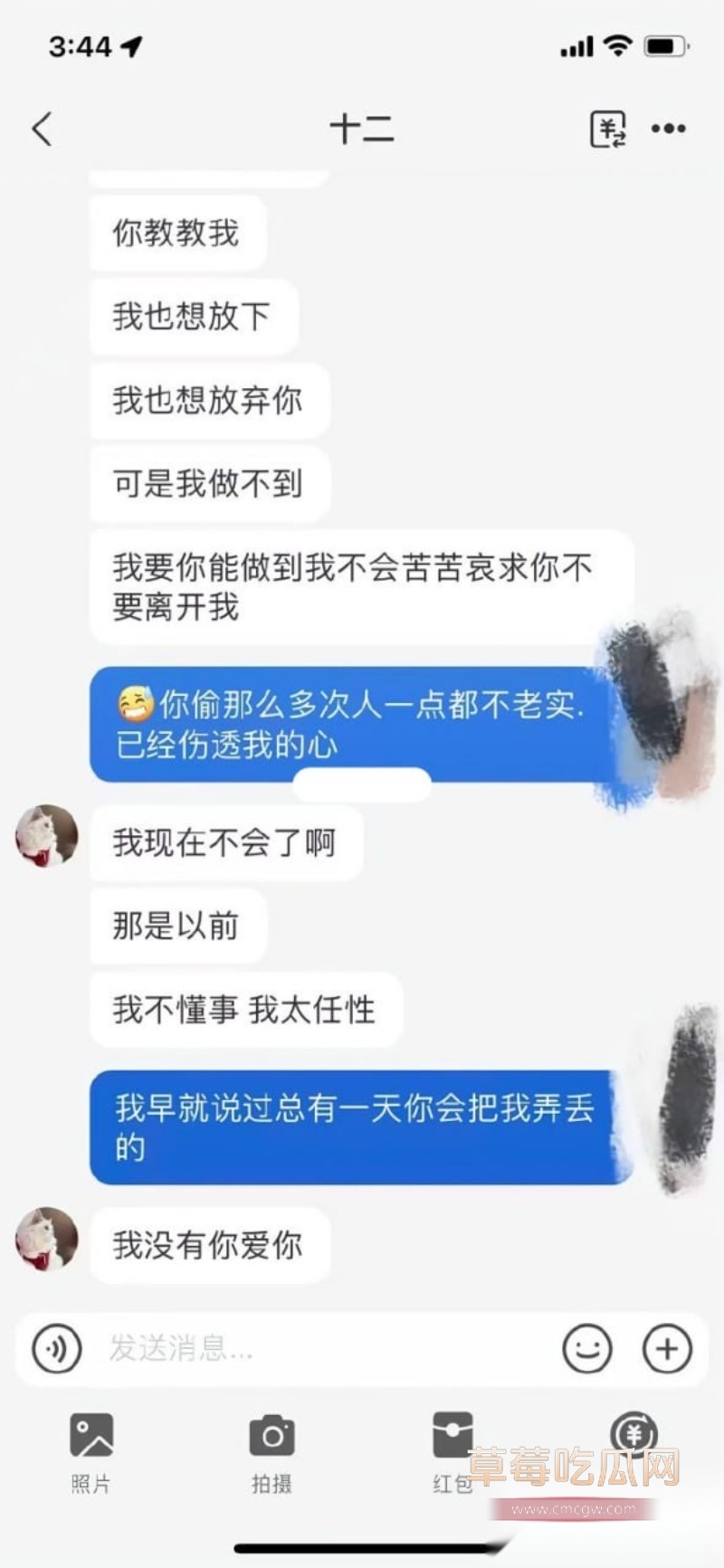Open the three-dot more options menu

(x=668, y=129)
